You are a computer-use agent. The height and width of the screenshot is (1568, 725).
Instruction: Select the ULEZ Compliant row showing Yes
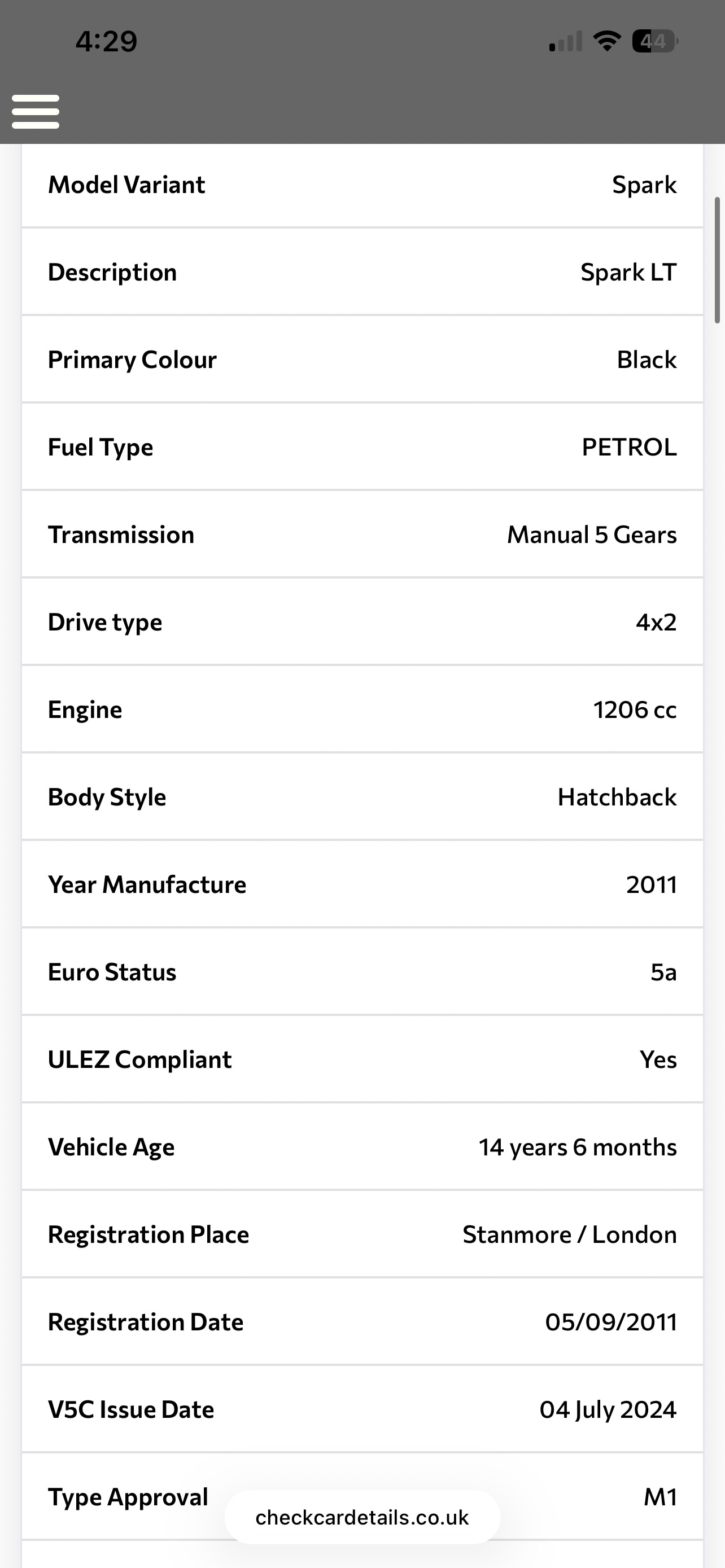coord(361,1059)
